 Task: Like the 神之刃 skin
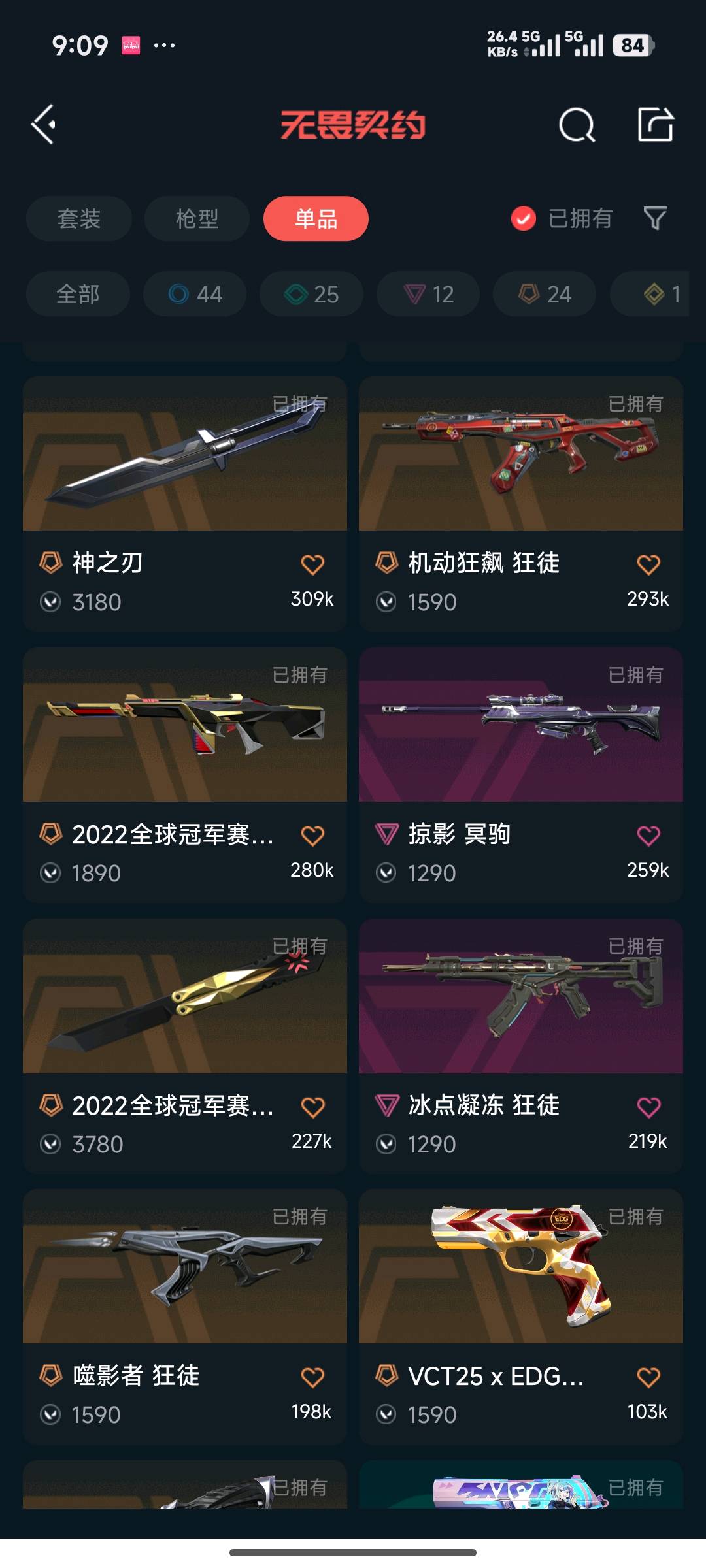click(x=312, y=564)
